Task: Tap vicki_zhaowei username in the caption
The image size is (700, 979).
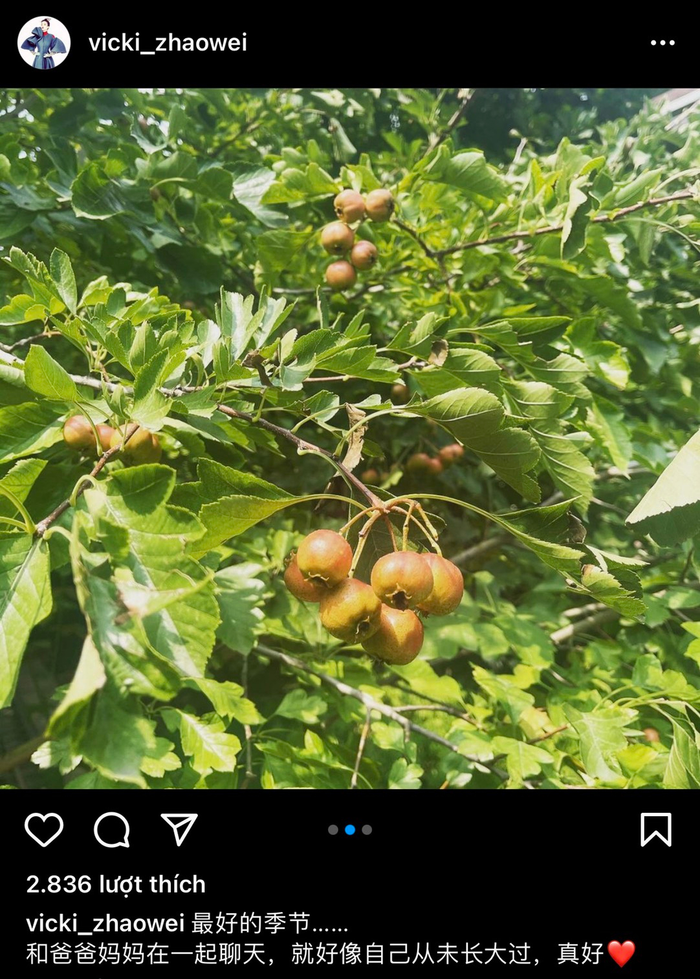Action: click(105, 922)
